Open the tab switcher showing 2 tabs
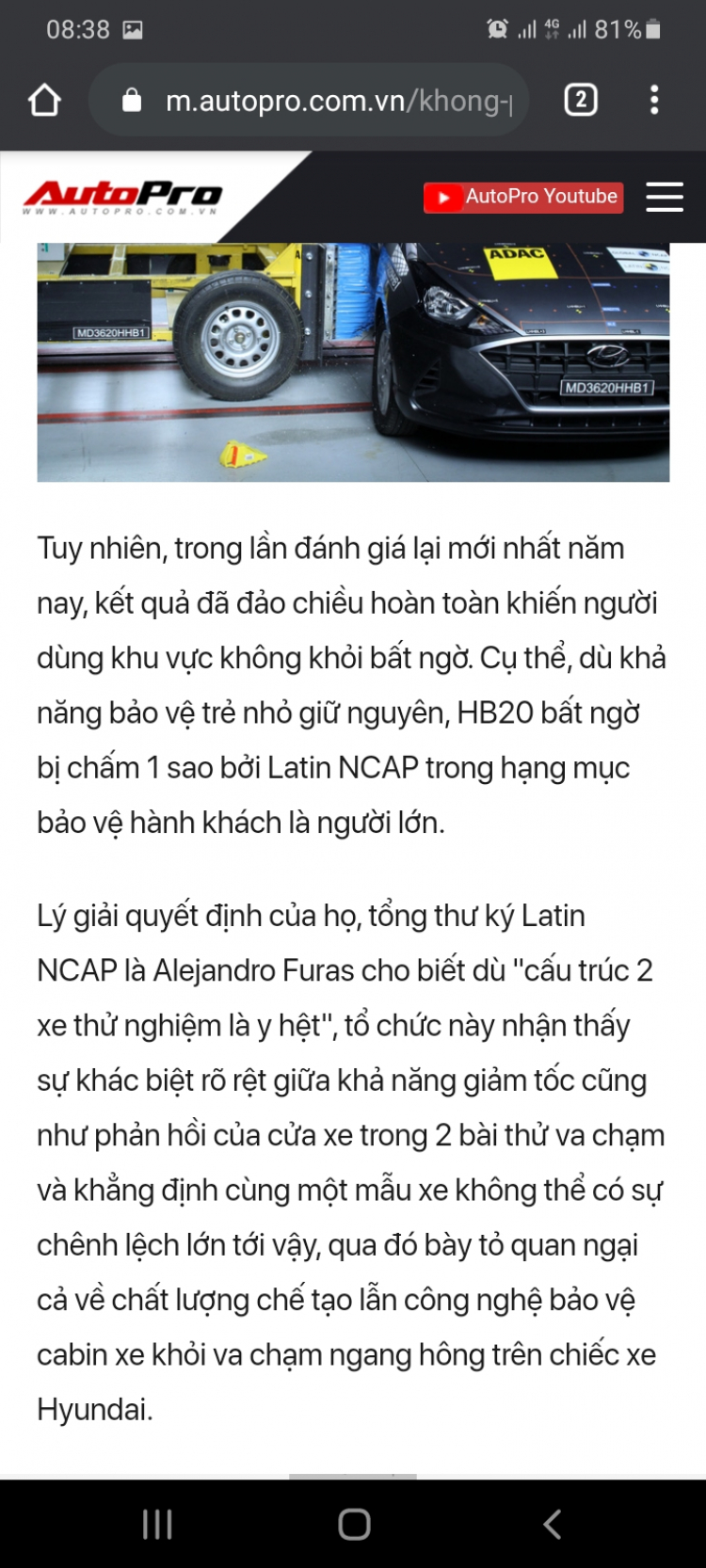This screenshot has height=1568, width=706. tap(581, 100)
